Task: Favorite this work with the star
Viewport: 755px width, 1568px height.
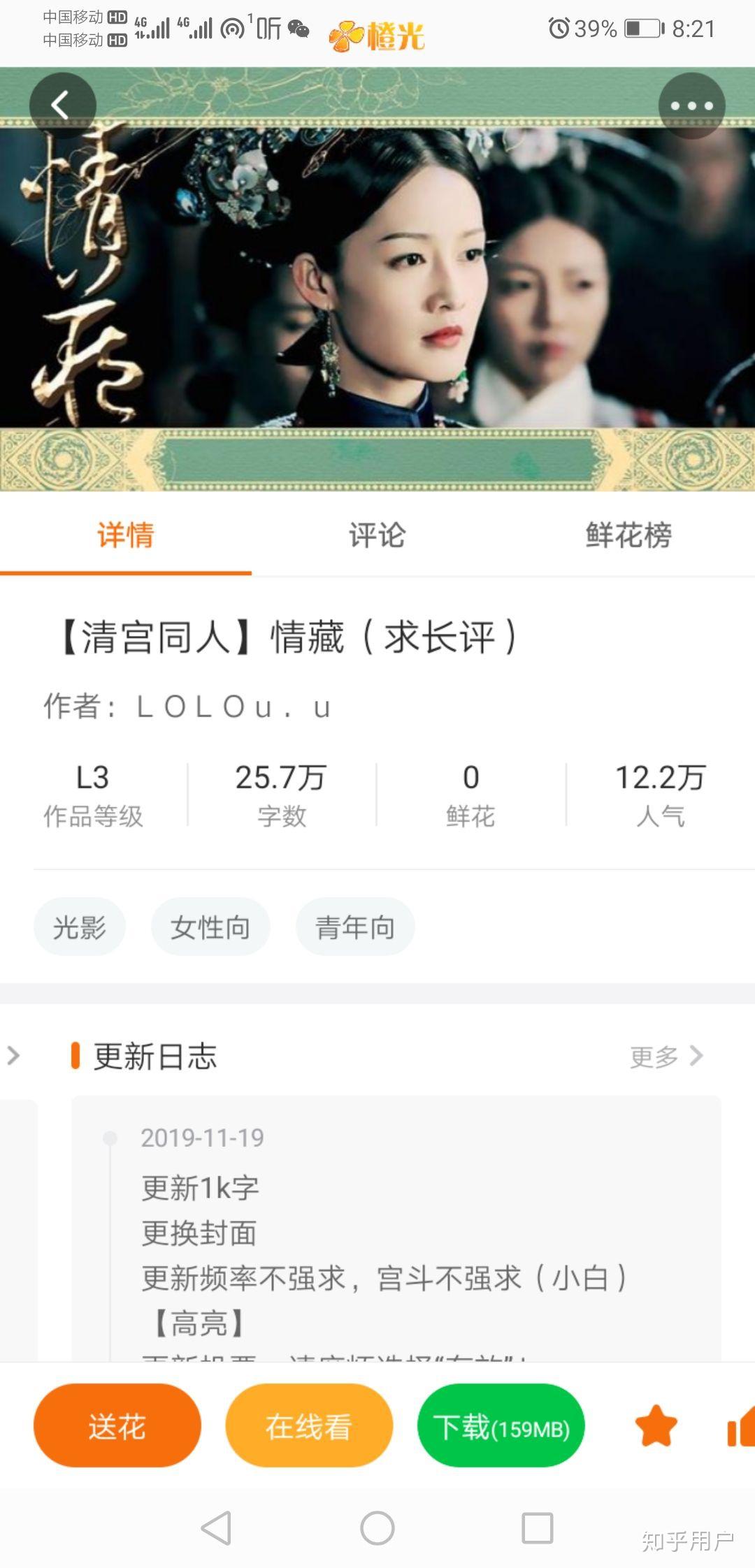Action: (x=656, y=1426)
